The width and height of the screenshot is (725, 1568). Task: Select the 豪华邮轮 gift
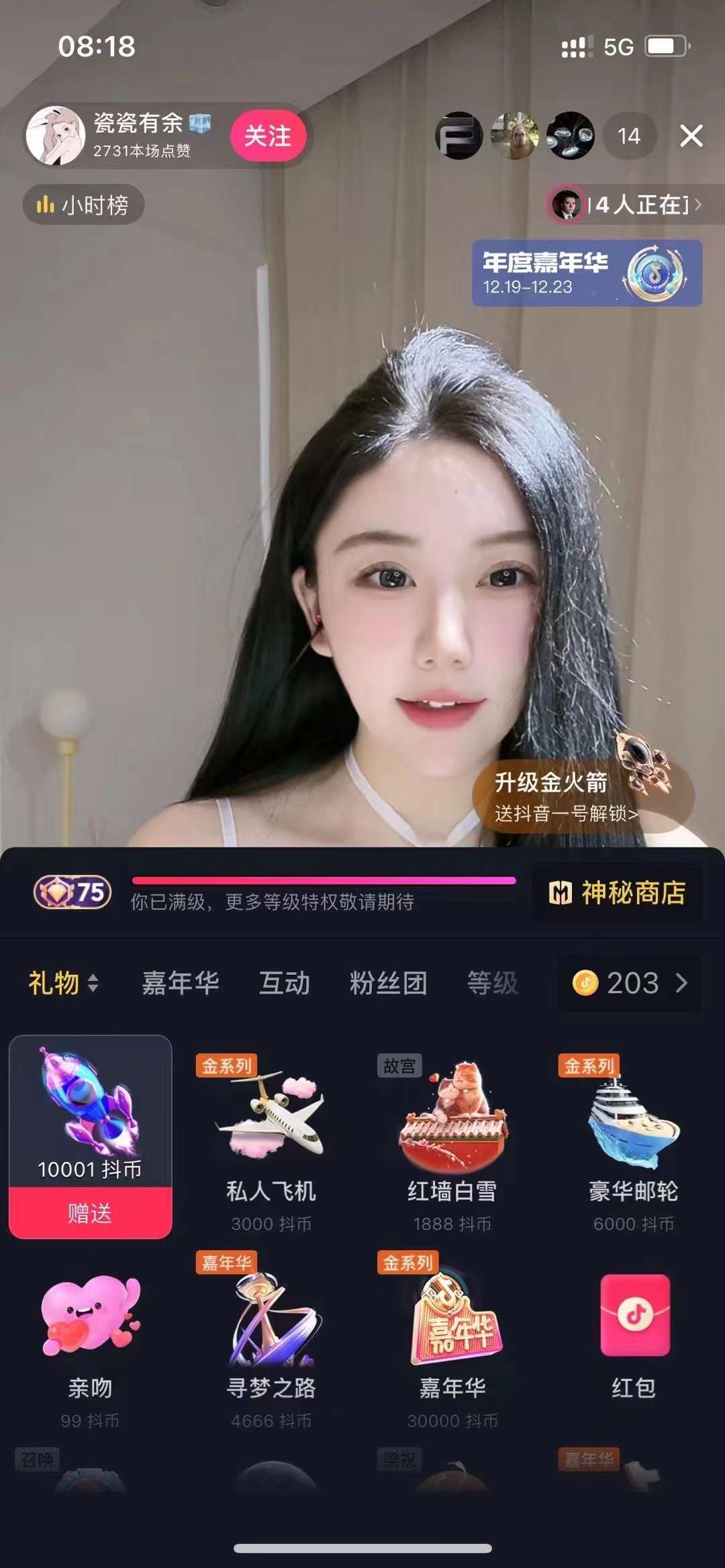pos(634,1141)
